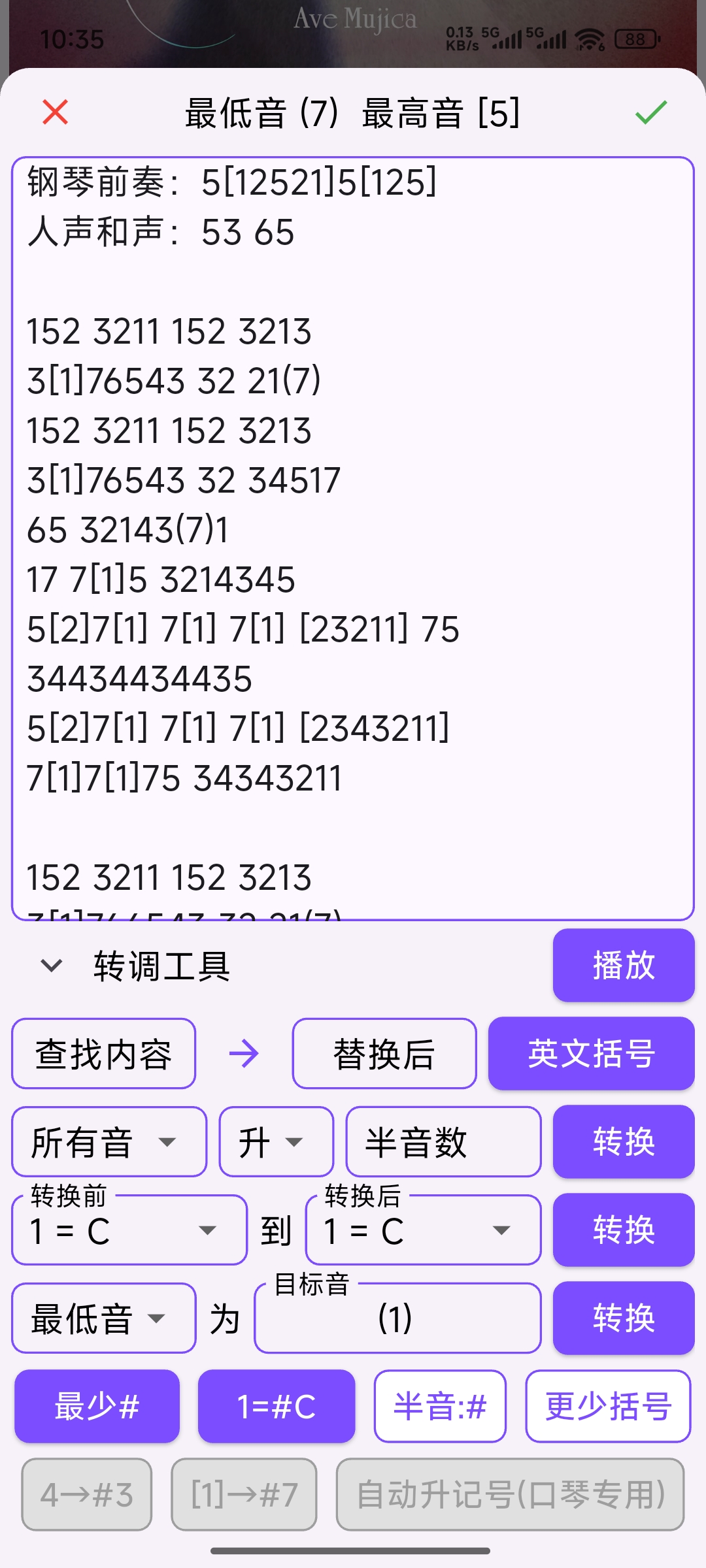Open the 所有音 dropdown
This screenshot has height=1568, width=706.
click(109, 1142)
